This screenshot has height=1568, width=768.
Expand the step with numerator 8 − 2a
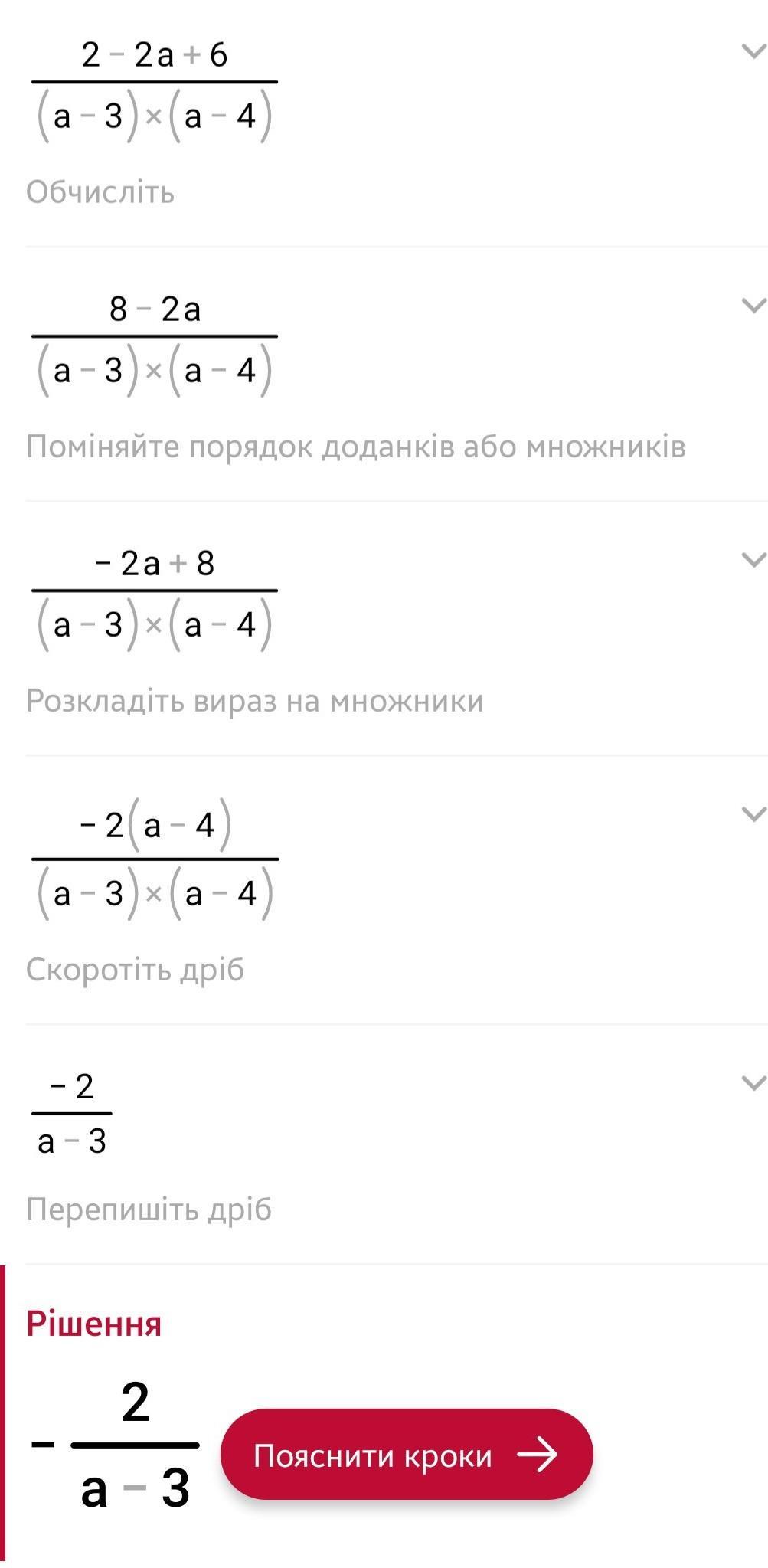pyautogui.click(x=753, y=306)
